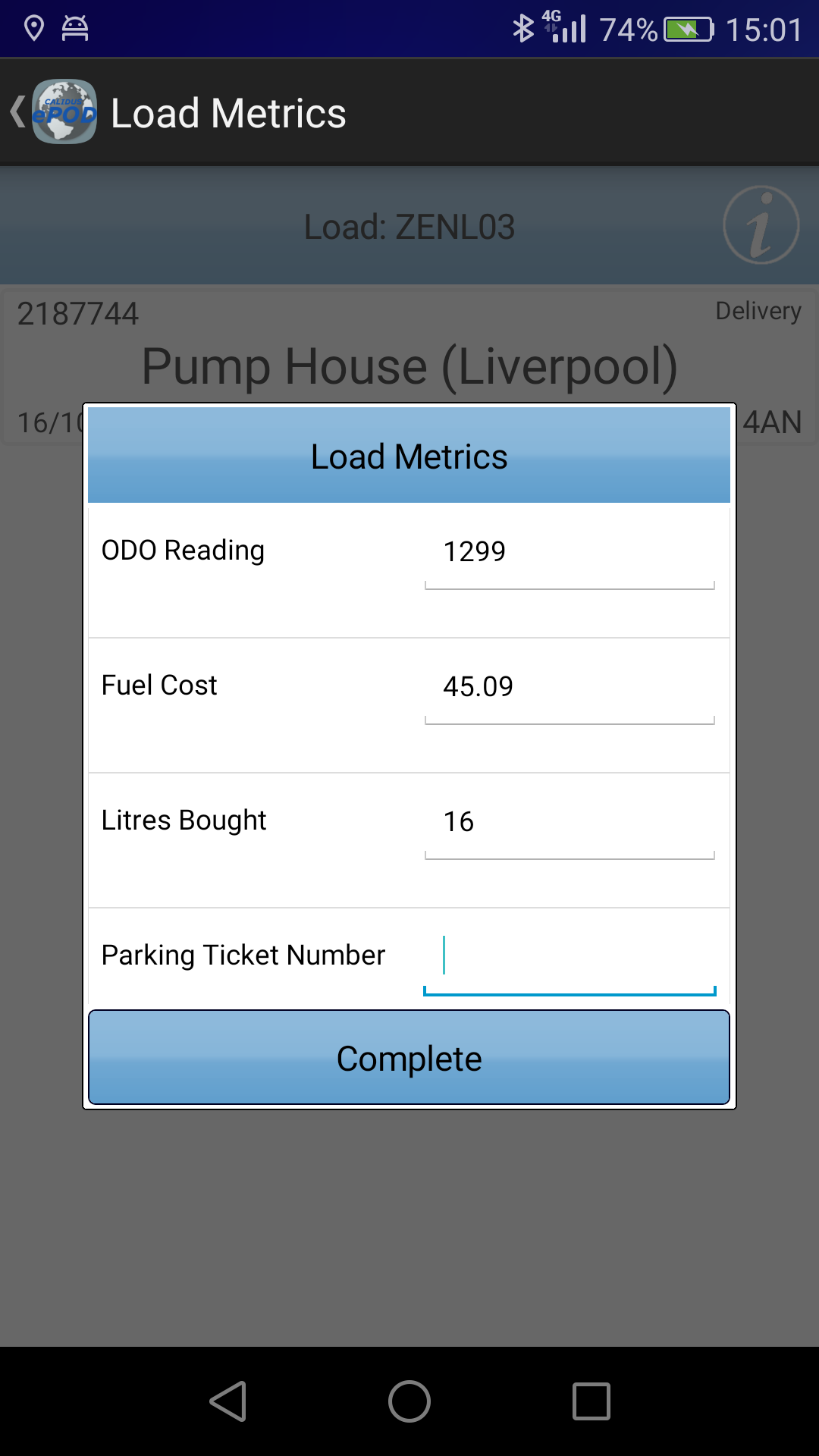Go back using the ePOD app bar arrow
Viewport: 819px width, 1456px height.
pos(18,112)
